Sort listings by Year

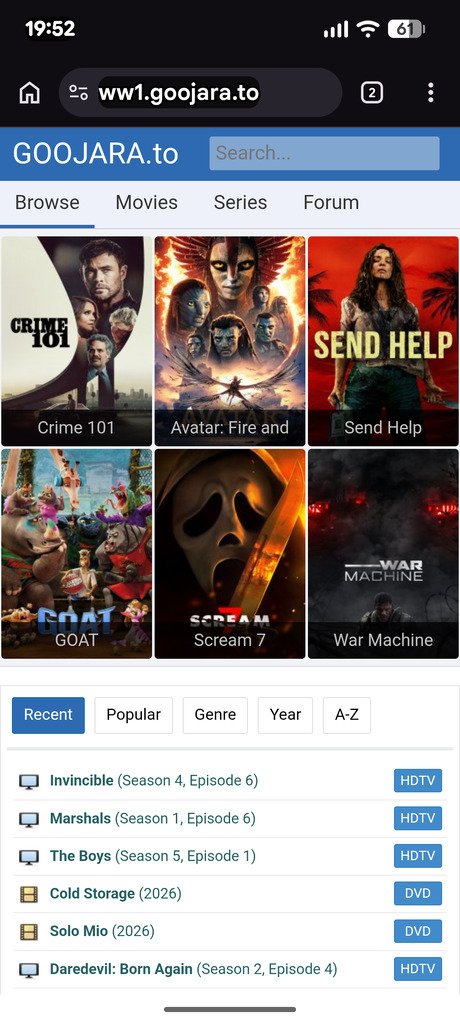click(286, 715)
